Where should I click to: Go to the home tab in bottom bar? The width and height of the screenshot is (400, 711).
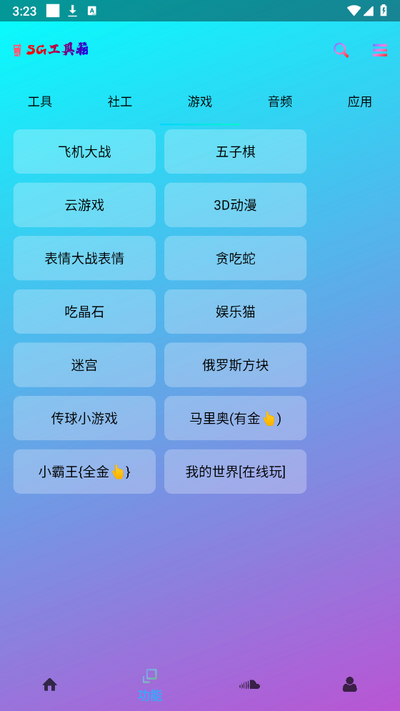pyautogui.click(x=50, y=684)
